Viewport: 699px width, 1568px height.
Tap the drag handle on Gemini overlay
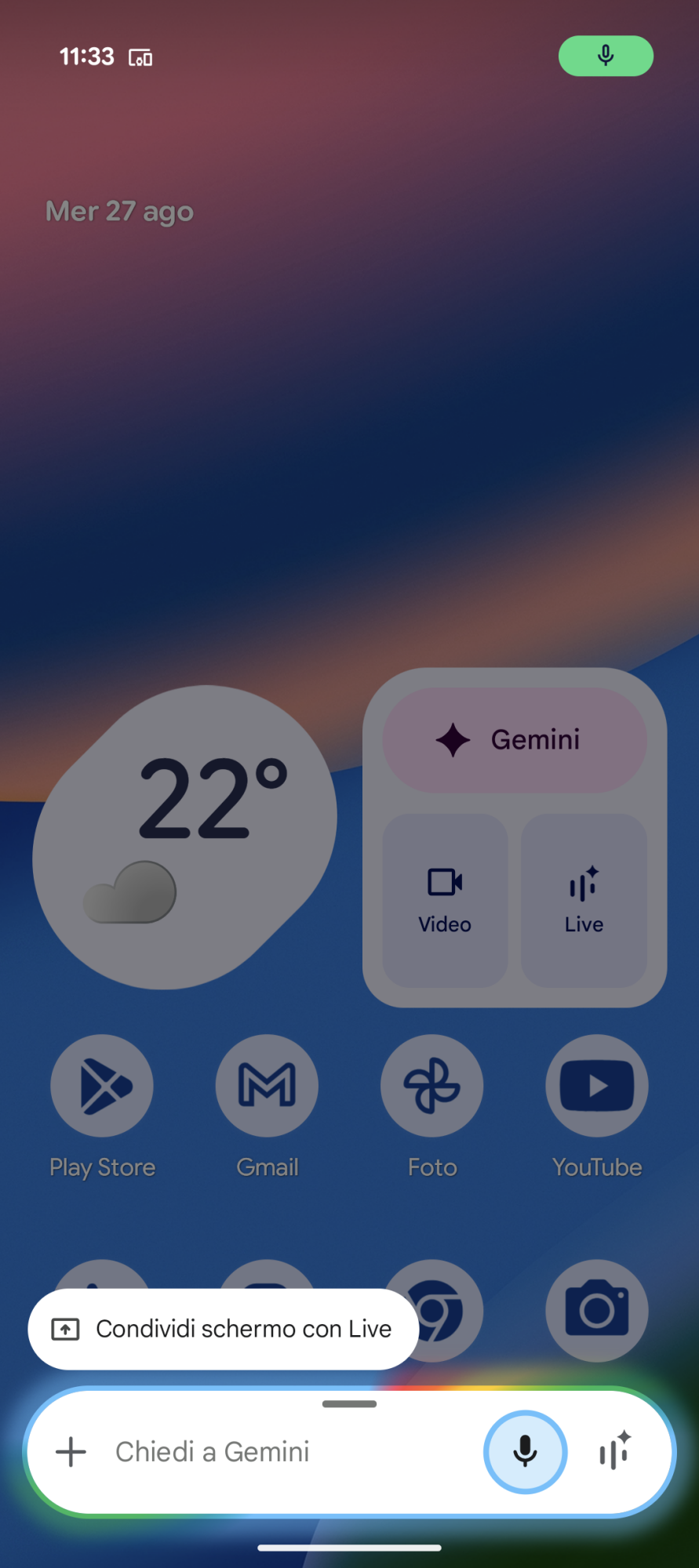[x=349, y=1404]
